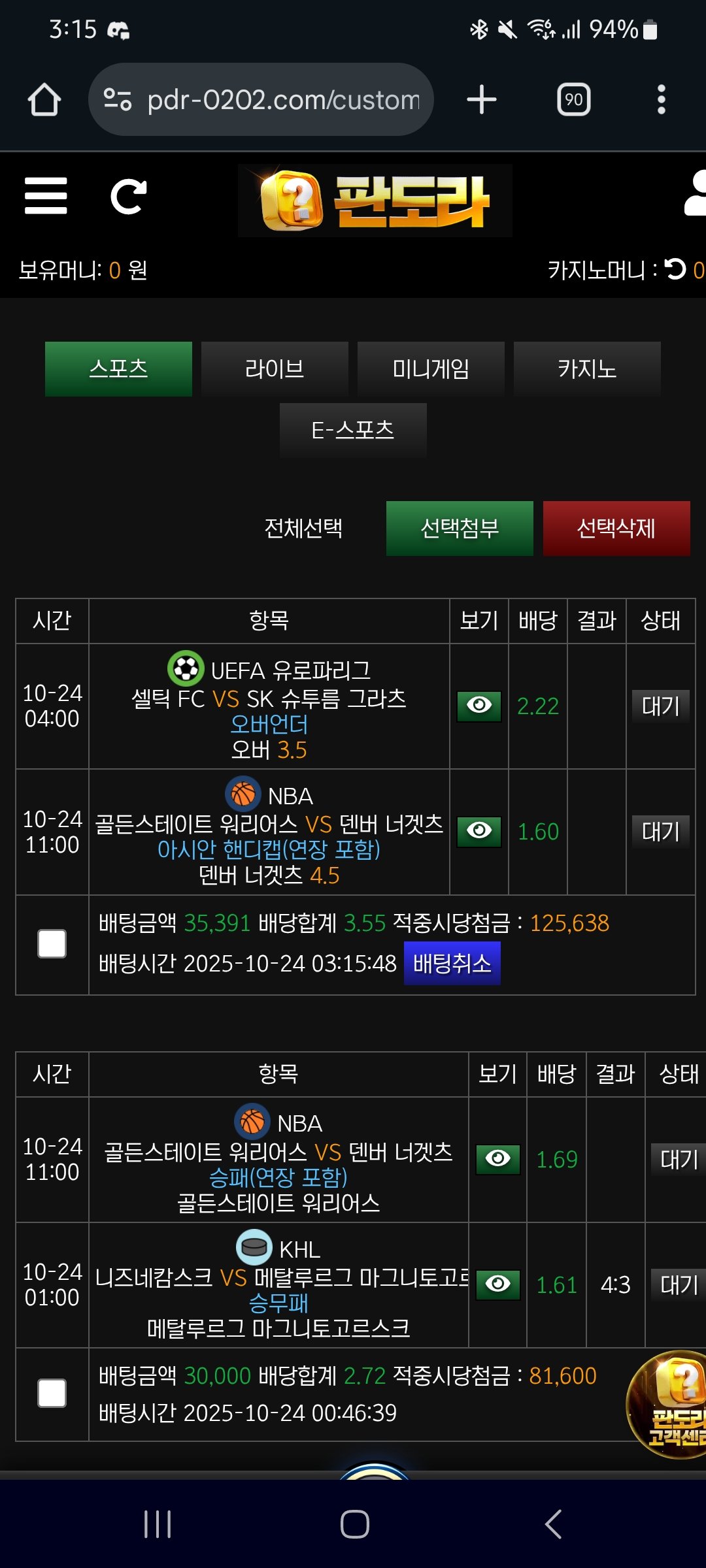Tap the red 선택삭제 button
Image resolution: width=706 pixels, height=1568 pixels.
[616, 528]
